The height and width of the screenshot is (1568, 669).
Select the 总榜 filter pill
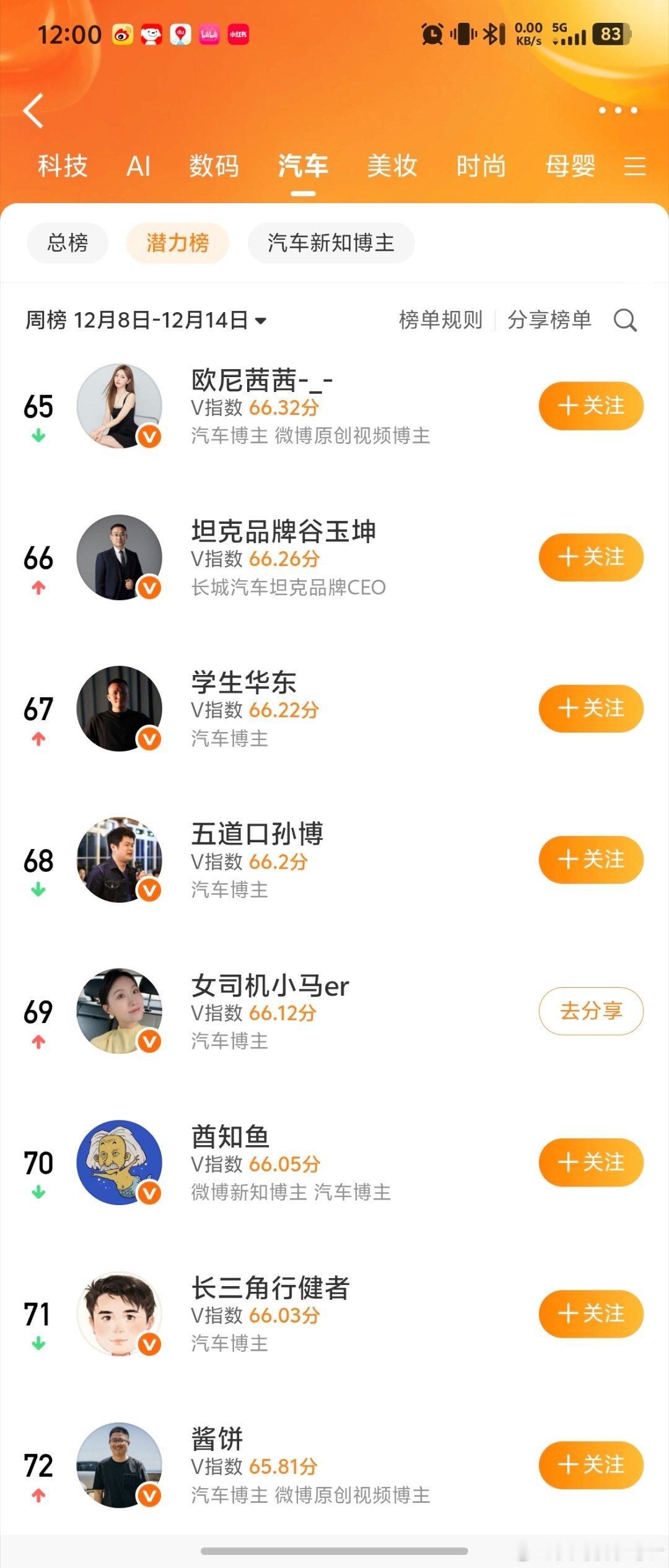click(x=66, y=243)
